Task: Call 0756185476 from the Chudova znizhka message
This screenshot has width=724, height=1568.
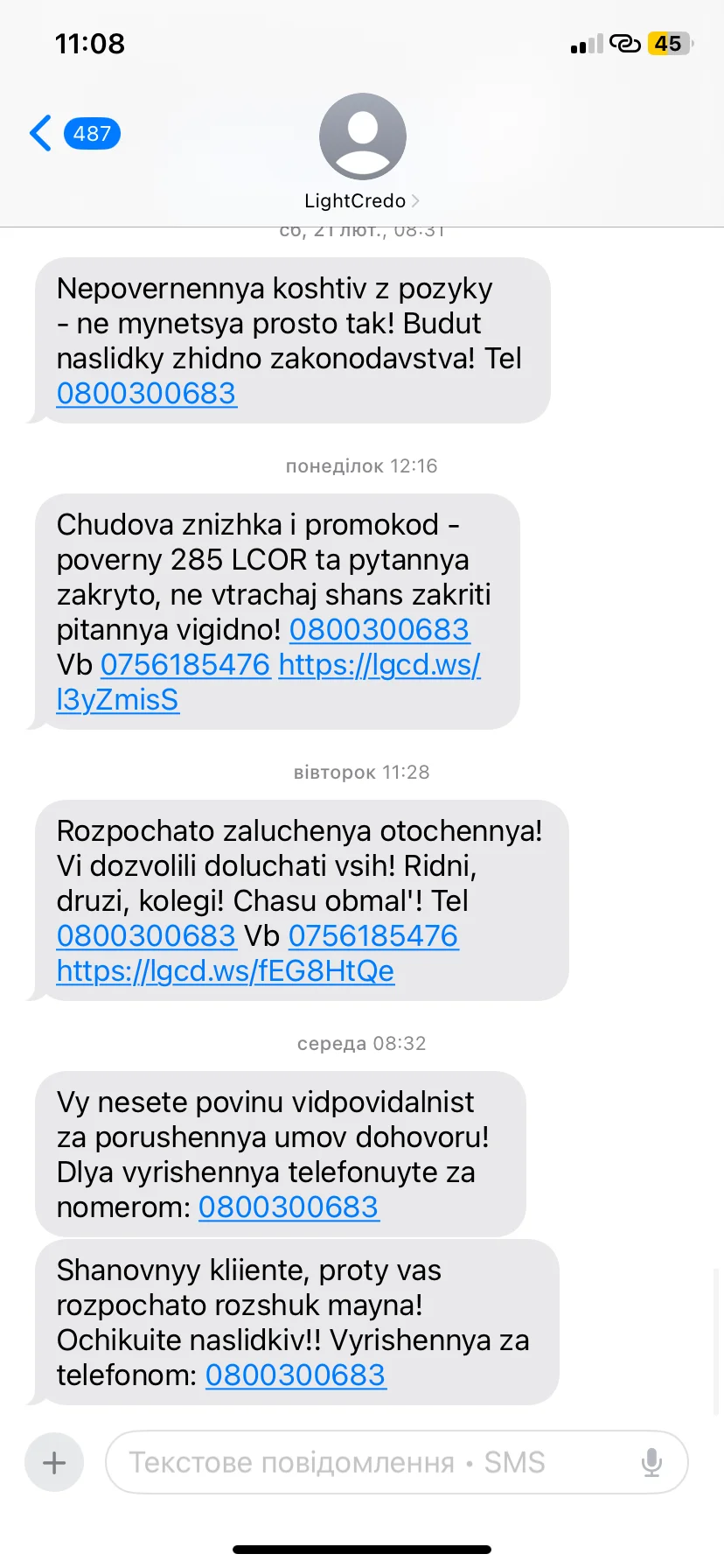Action: tap(185, 665)
